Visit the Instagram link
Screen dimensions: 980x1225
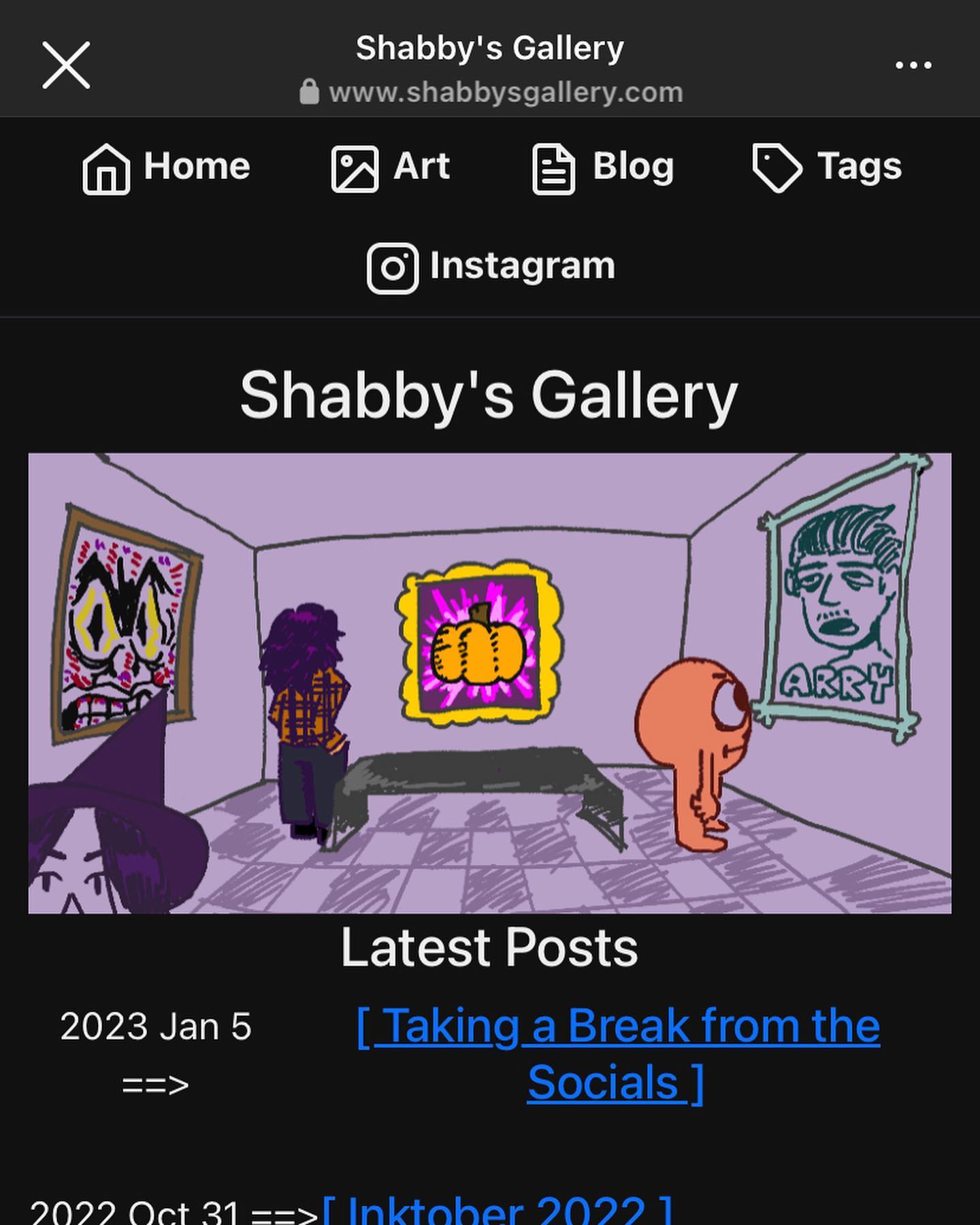(x=491, y=267)
